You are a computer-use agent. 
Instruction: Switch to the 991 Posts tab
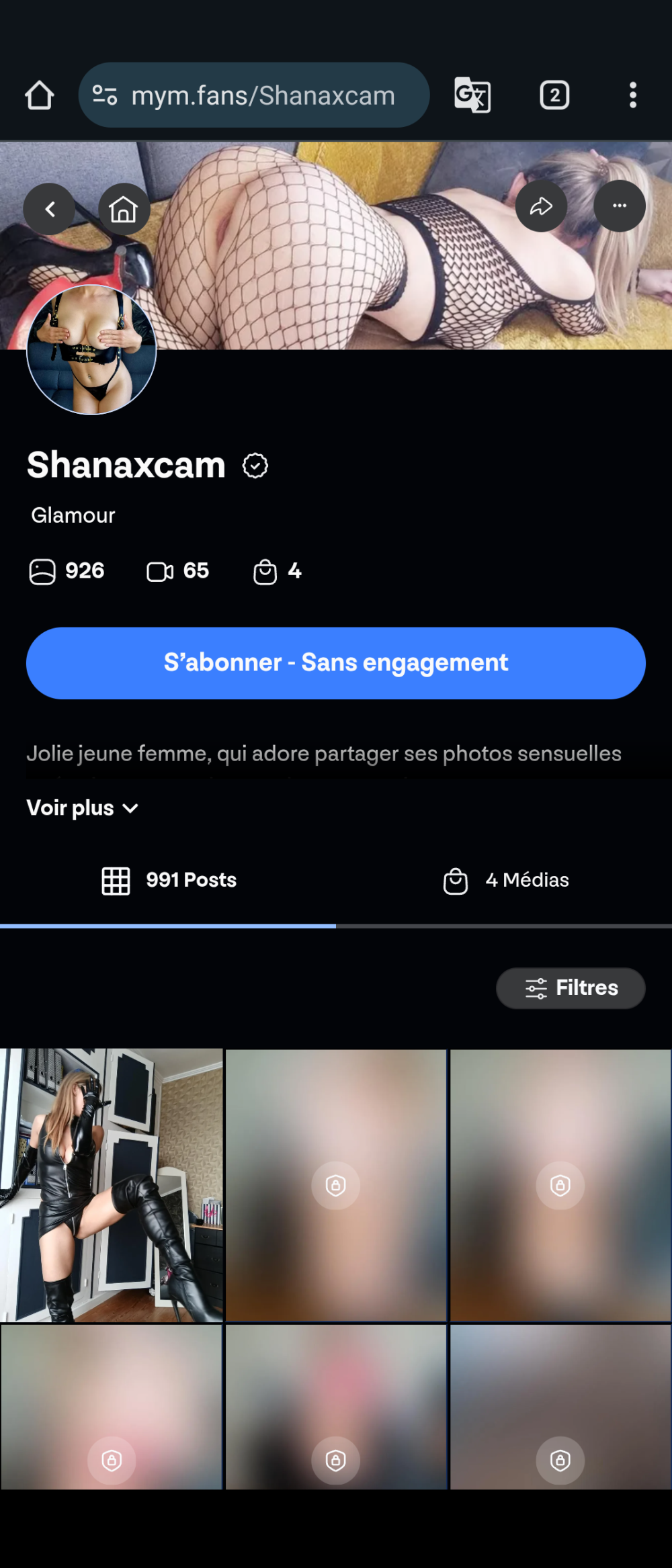point(169,880)
